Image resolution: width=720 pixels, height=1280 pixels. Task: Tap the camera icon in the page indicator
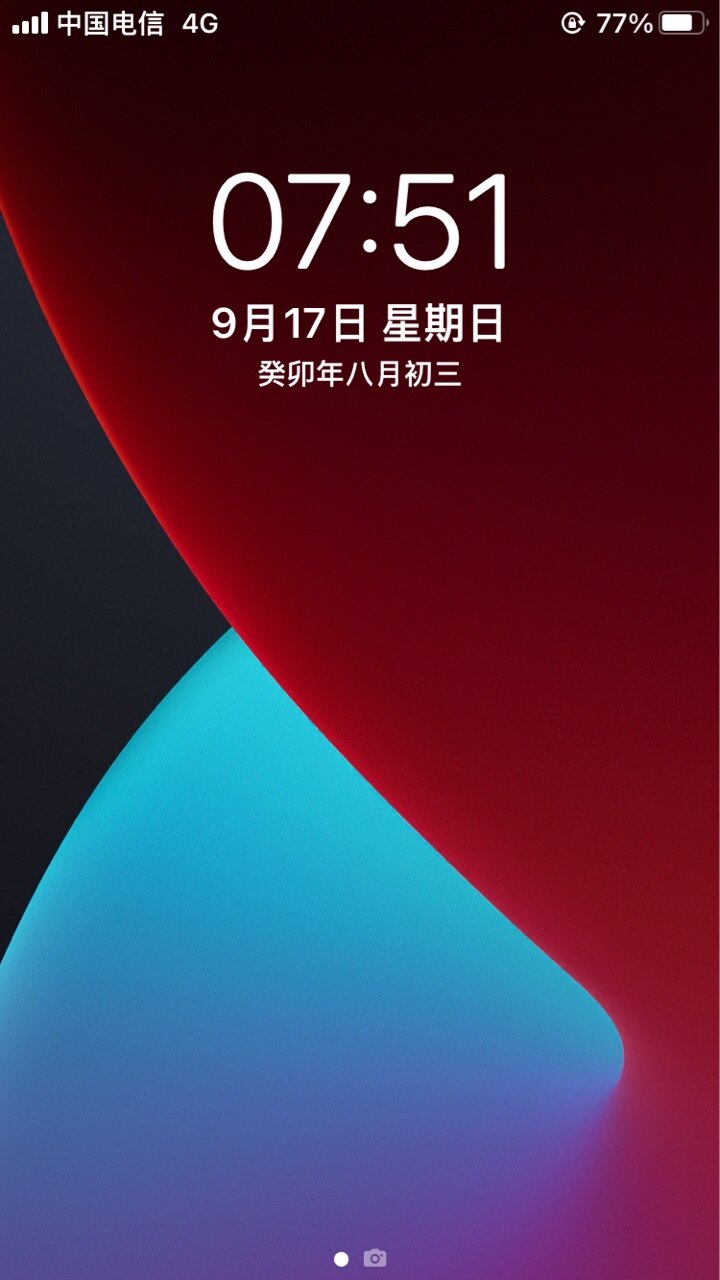[x=375, y=1258]
